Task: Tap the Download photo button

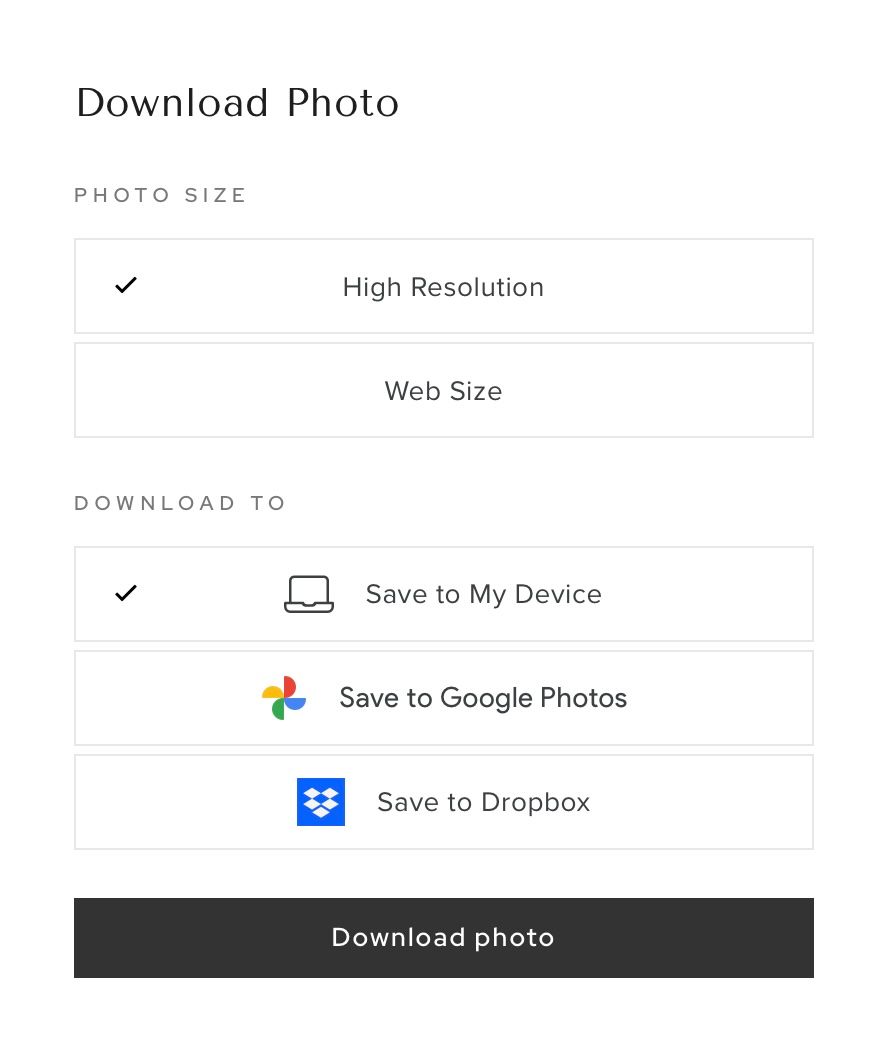Action: (x=444, y=938)
